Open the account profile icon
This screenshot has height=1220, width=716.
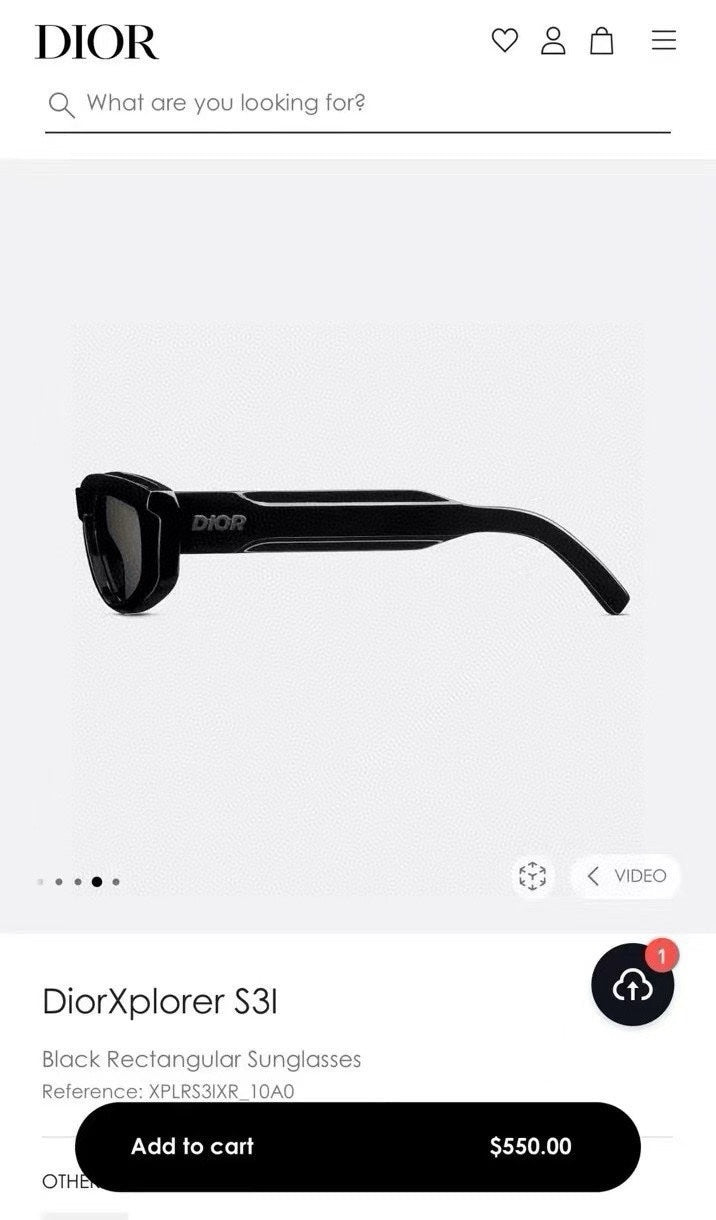coord(553,41)
